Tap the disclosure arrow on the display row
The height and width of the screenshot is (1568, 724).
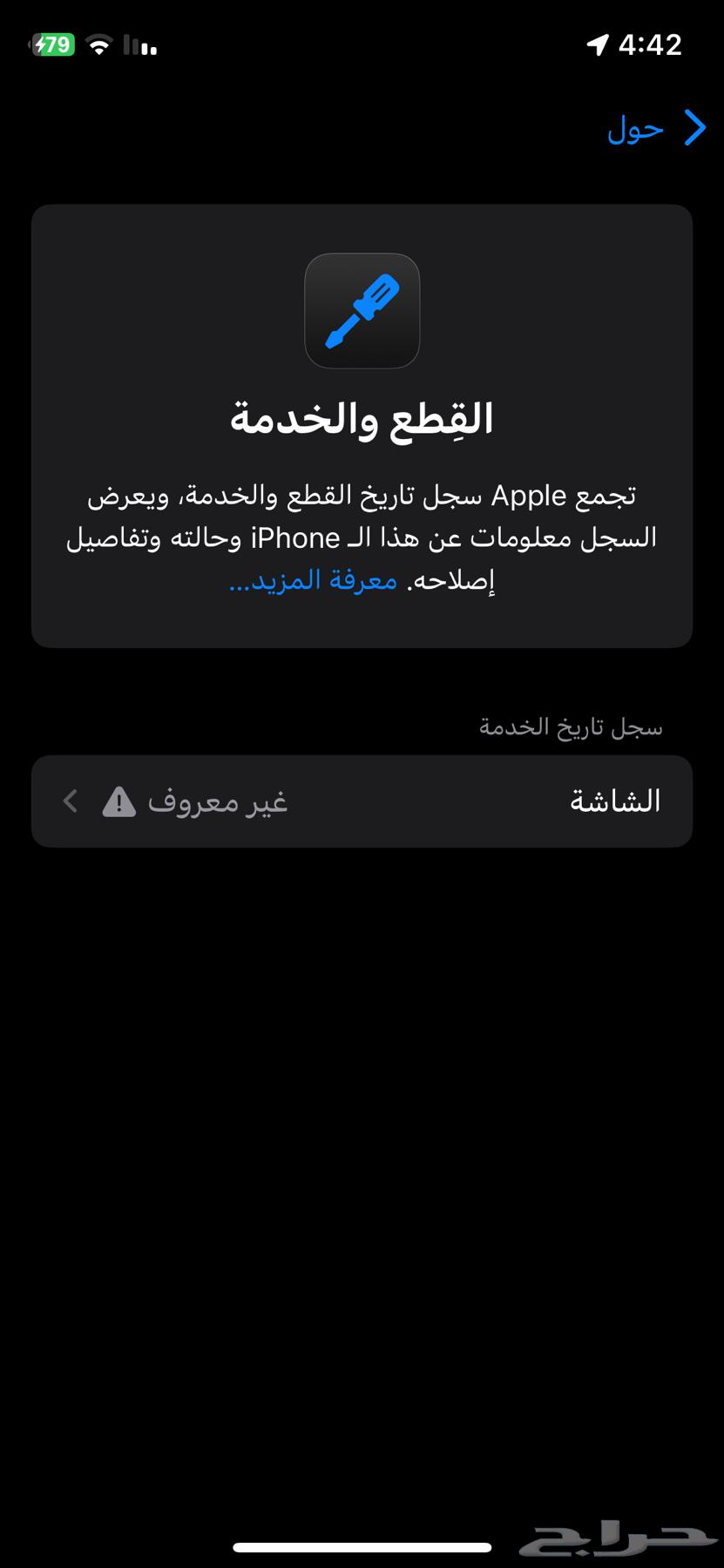68,801
